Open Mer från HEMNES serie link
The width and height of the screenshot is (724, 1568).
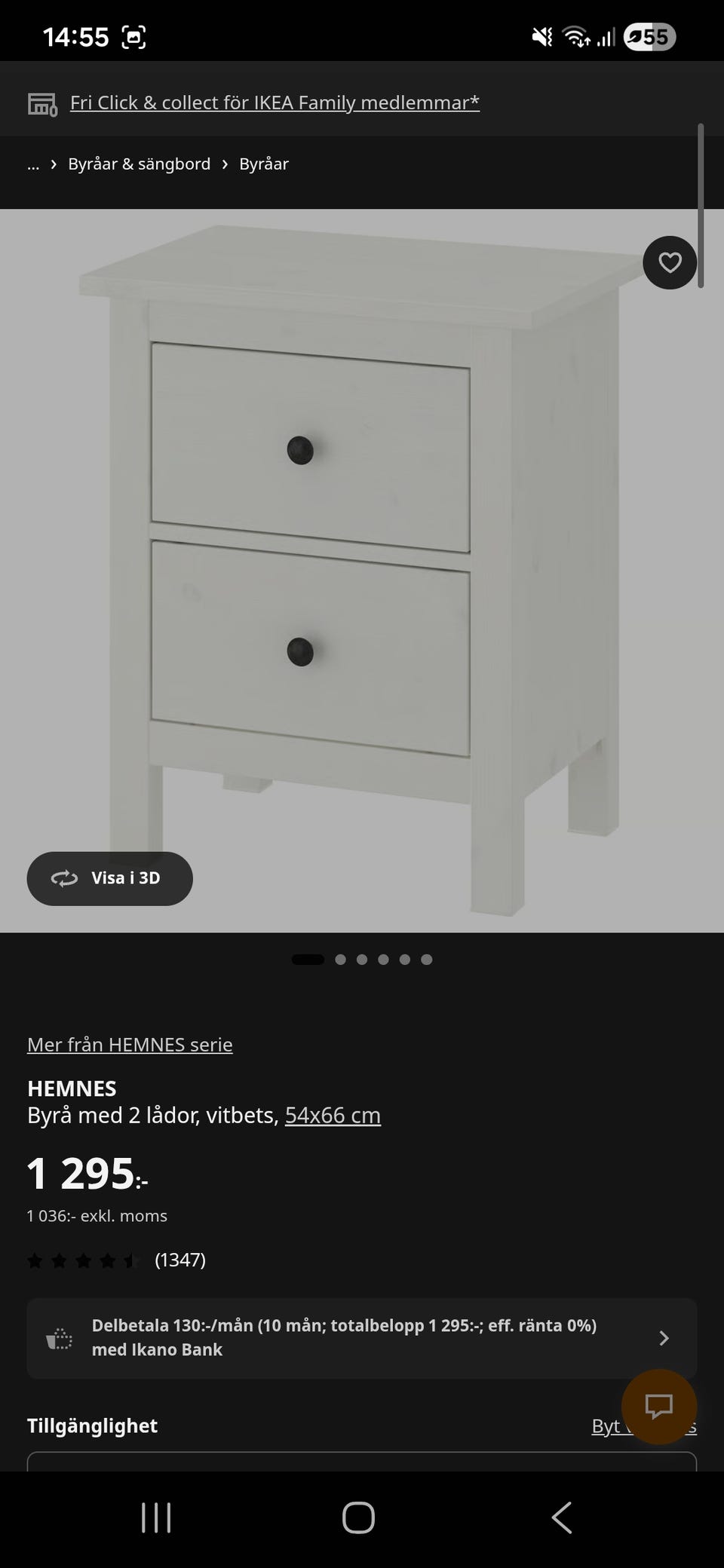[130, 1045]
